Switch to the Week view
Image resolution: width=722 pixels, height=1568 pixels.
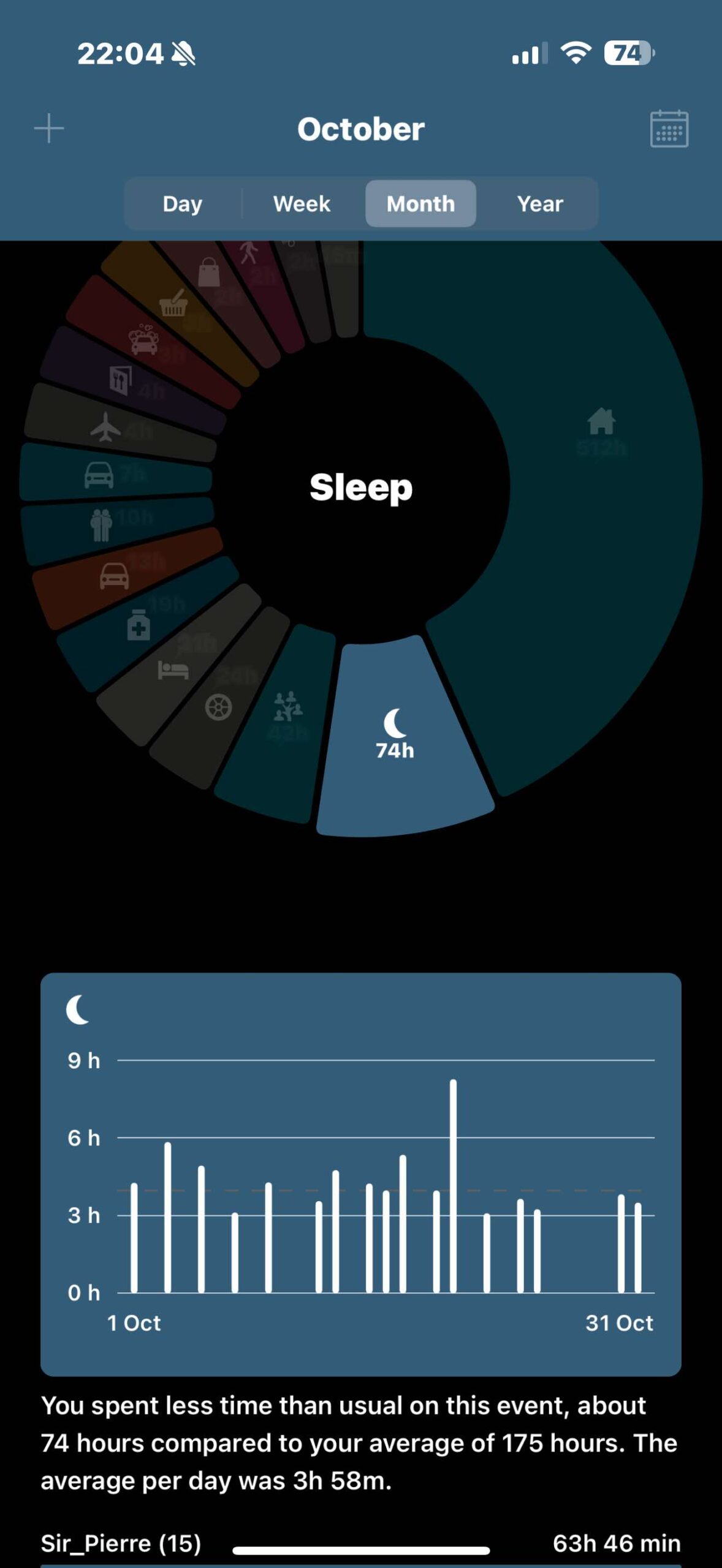pos(302,203)
